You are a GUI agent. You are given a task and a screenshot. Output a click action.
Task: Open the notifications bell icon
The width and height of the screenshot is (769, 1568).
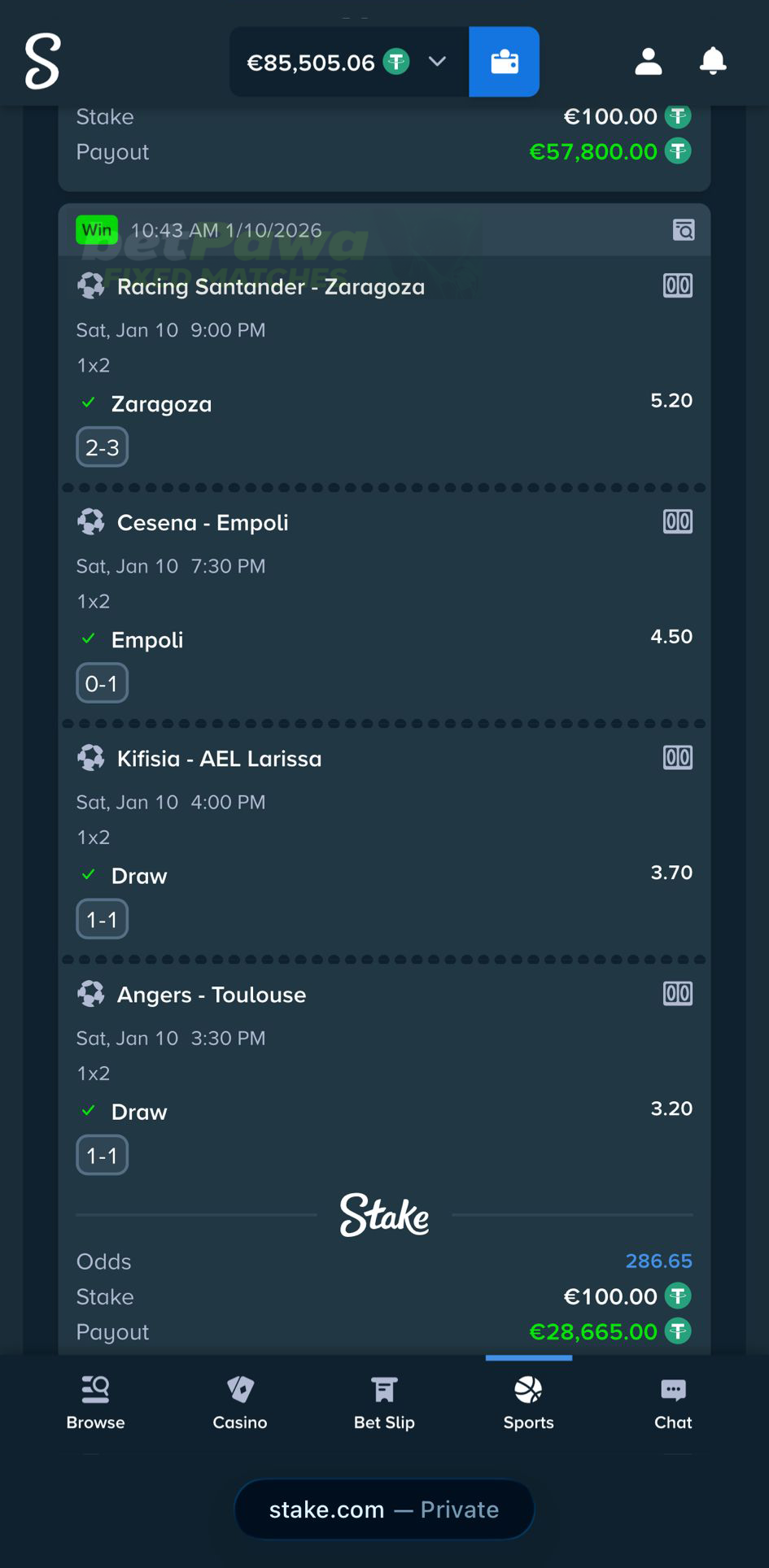click(713, 61)
